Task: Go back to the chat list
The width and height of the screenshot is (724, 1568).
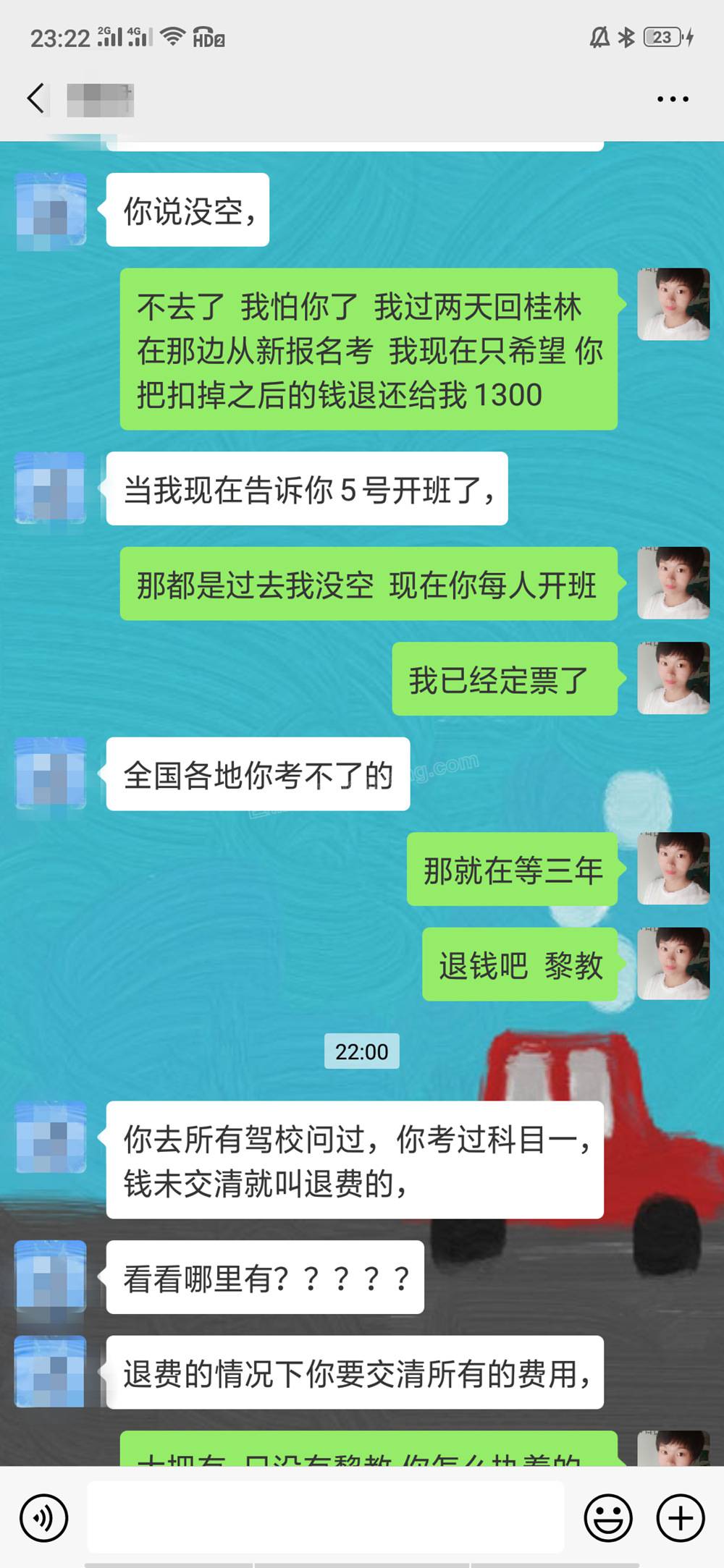Action: (36, 98)
